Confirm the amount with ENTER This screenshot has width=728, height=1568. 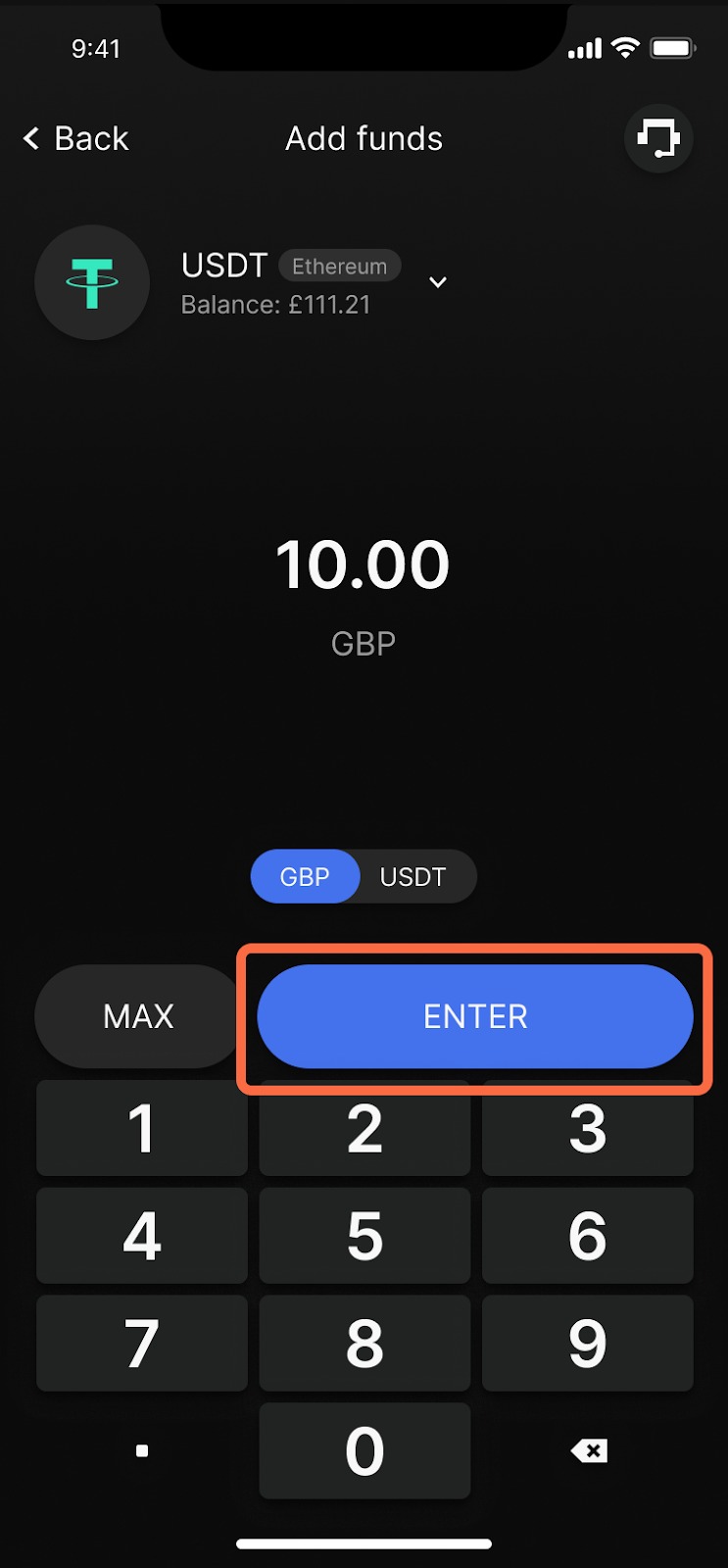pos(475,1016)
